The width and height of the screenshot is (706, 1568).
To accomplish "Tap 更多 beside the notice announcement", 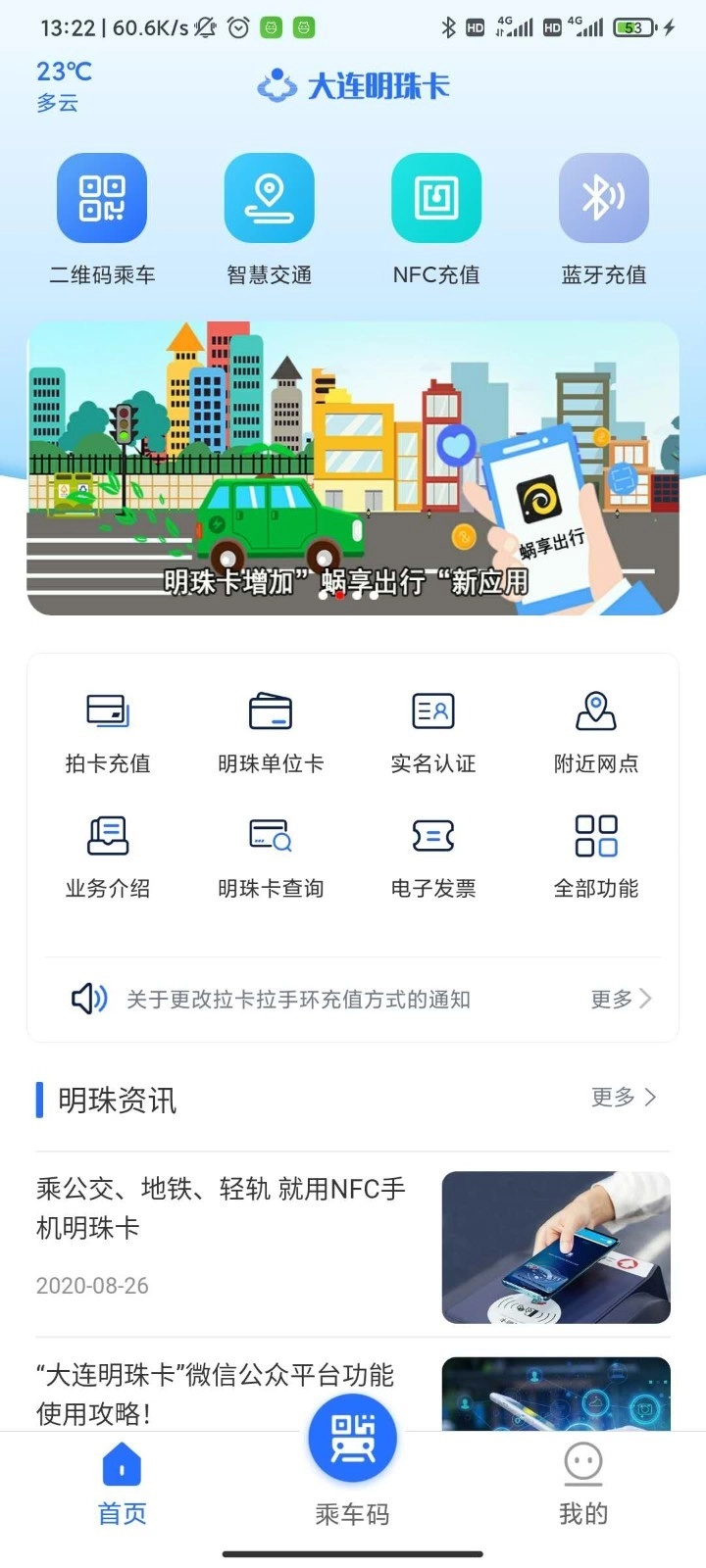I will click(621, 1000).
